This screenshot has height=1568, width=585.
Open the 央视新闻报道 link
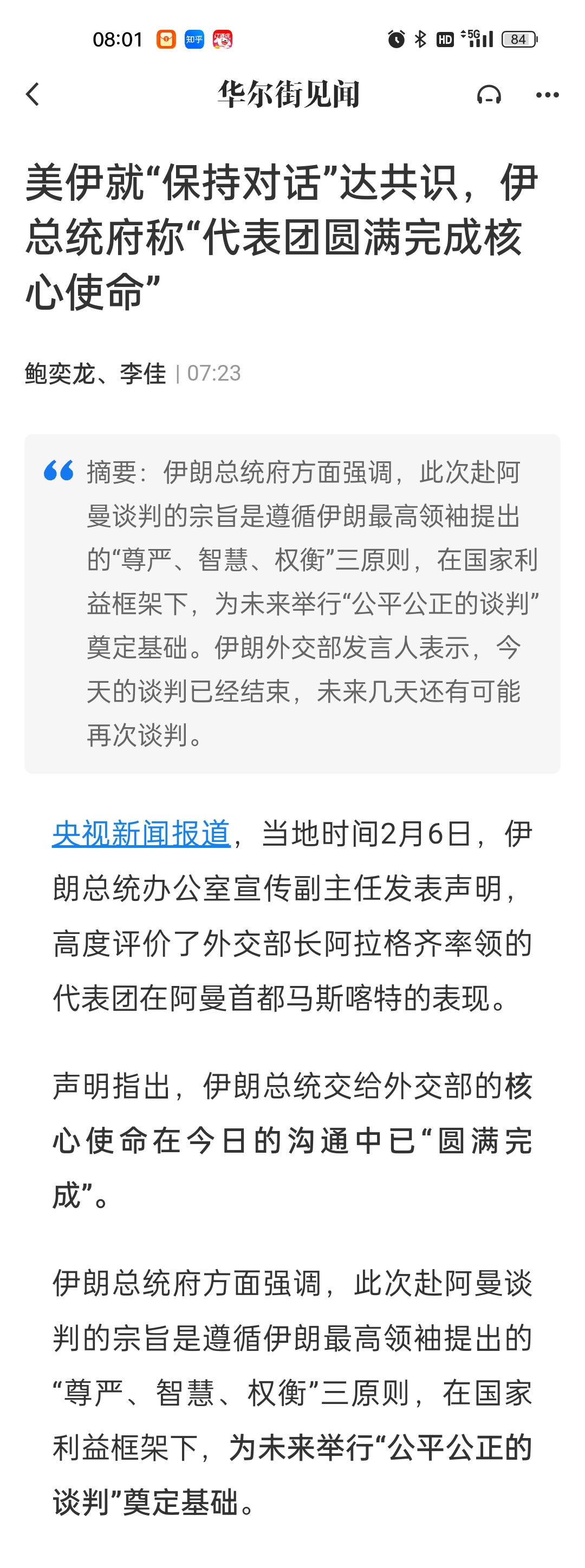click(x=141, y=833)
